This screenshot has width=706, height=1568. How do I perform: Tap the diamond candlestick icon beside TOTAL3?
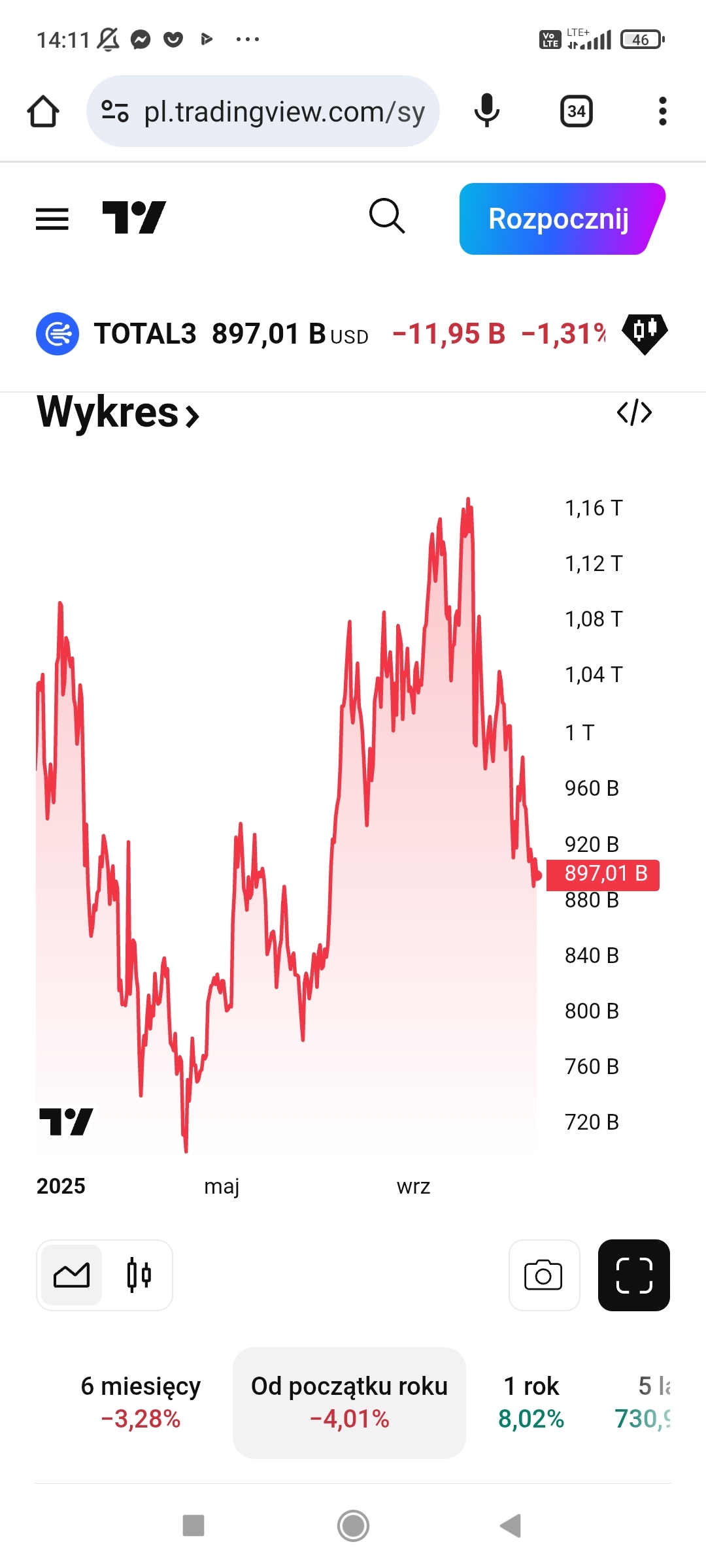point(644,333)
